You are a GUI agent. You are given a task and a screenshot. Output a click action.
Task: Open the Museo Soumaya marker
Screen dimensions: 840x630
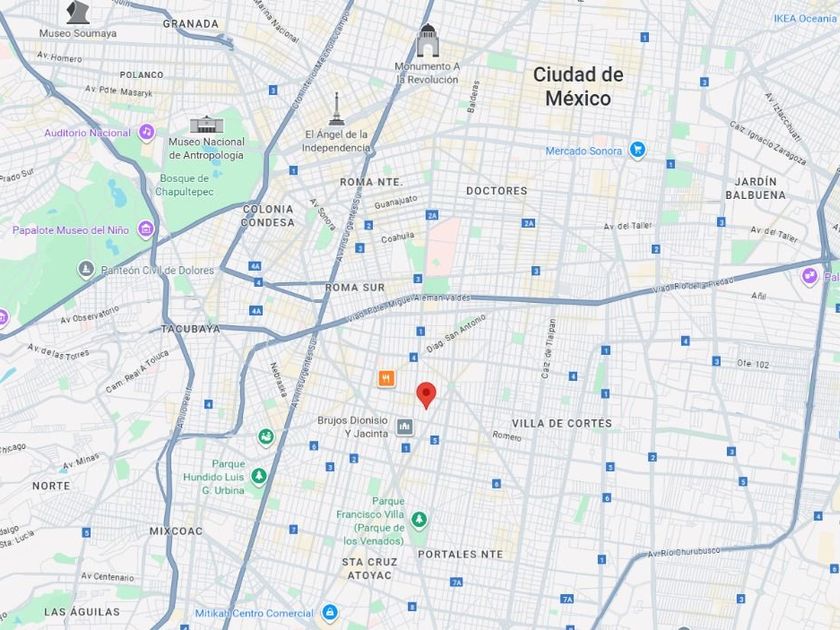(78, 12)
